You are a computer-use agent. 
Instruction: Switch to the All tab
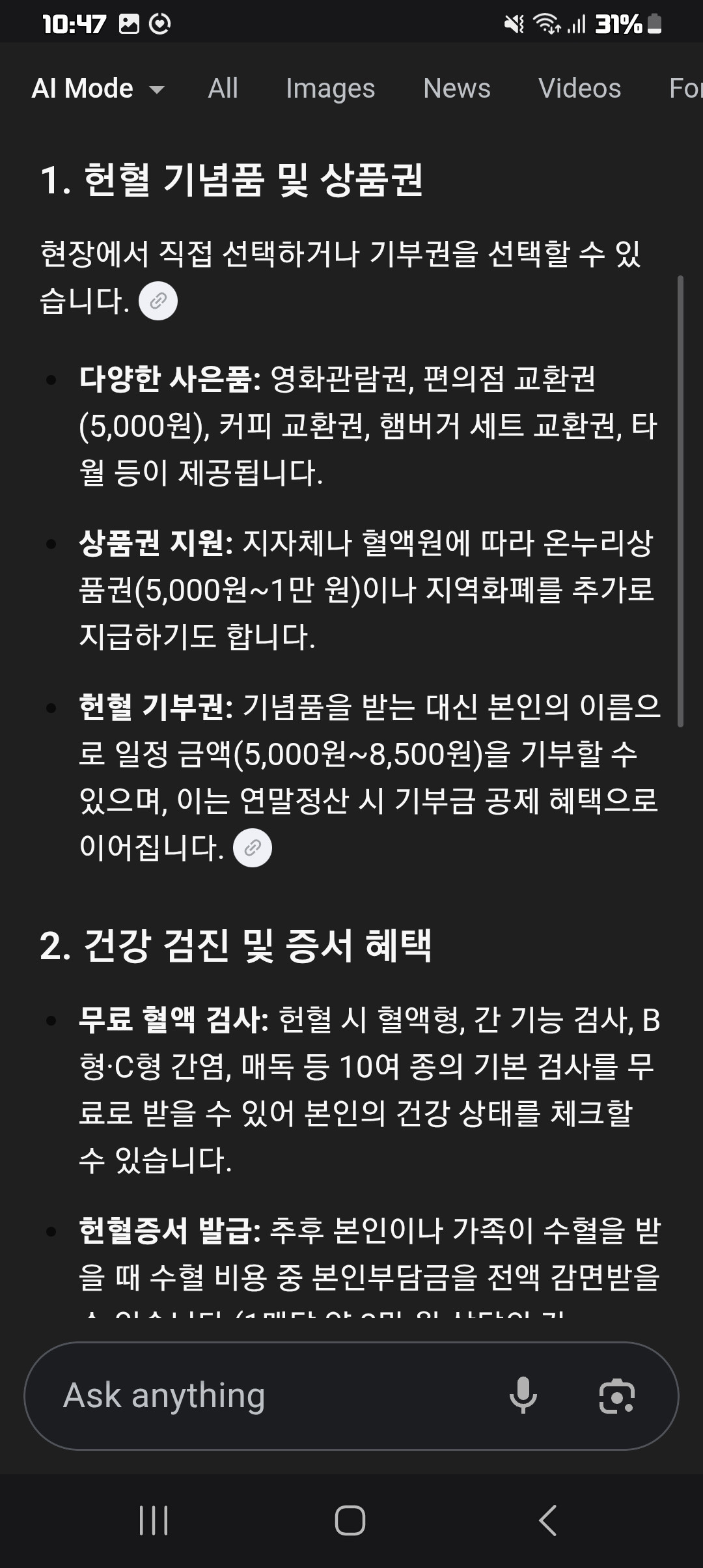[x=223, y=89]
